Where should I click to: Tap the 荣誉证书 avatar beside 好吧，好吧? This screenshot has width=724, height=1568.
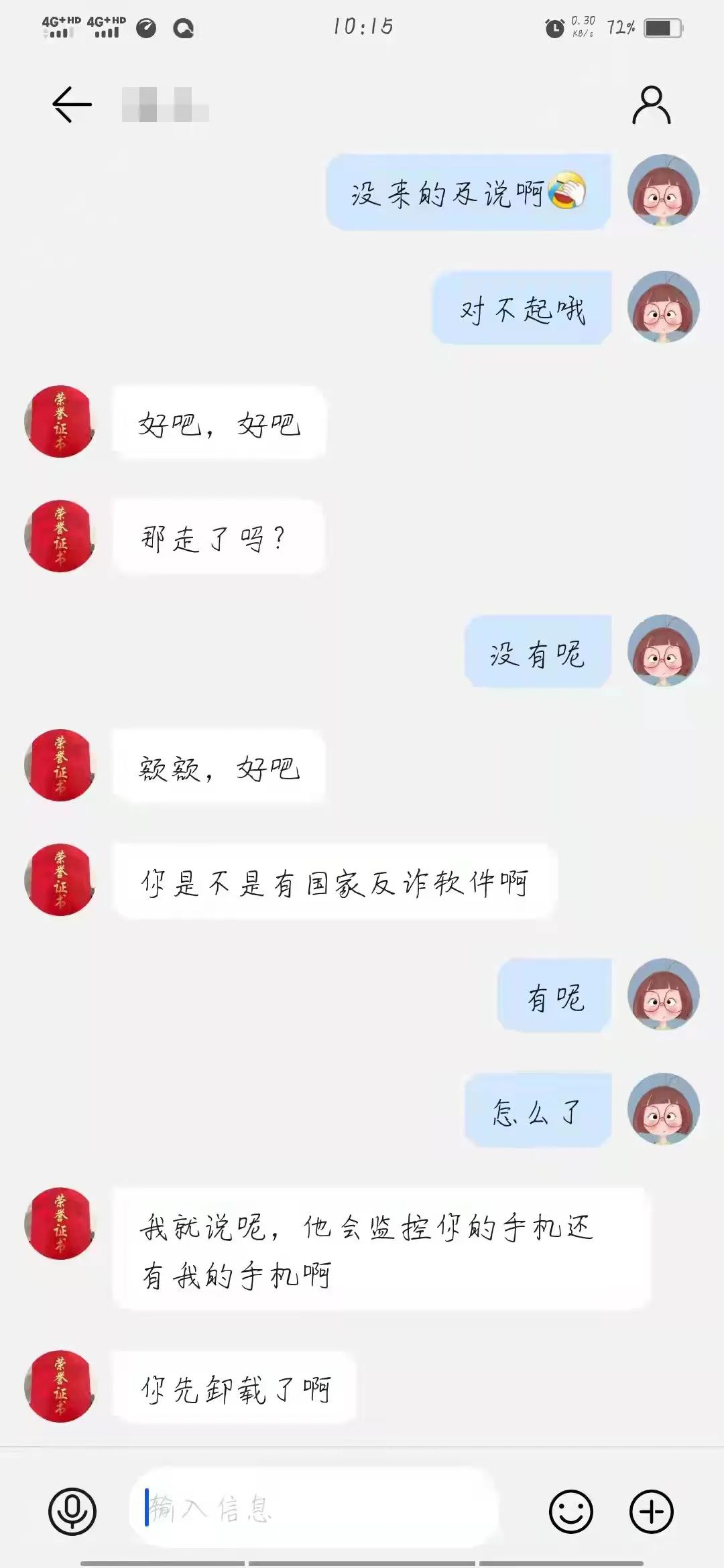point(59,422)
